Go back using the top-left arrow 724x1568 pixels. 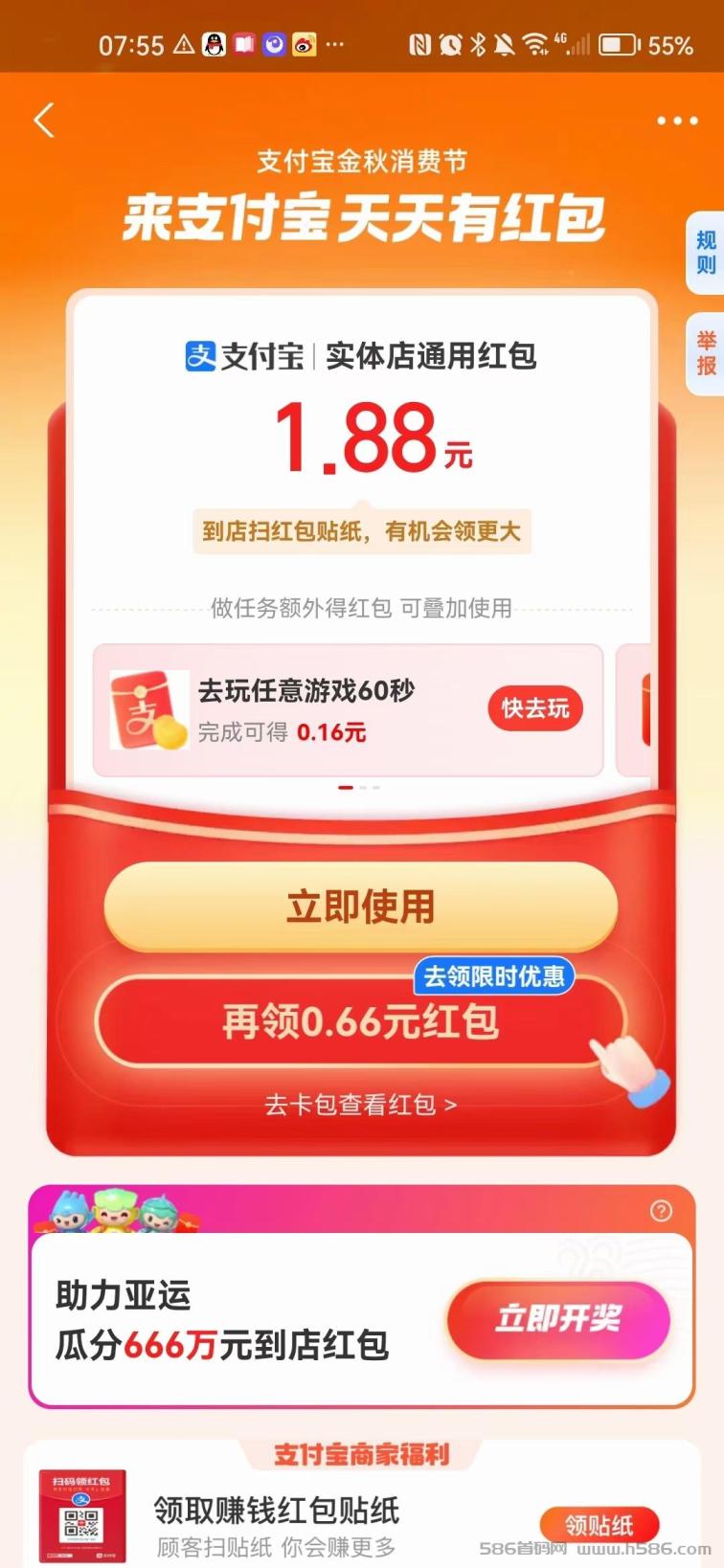pos(44,121)
